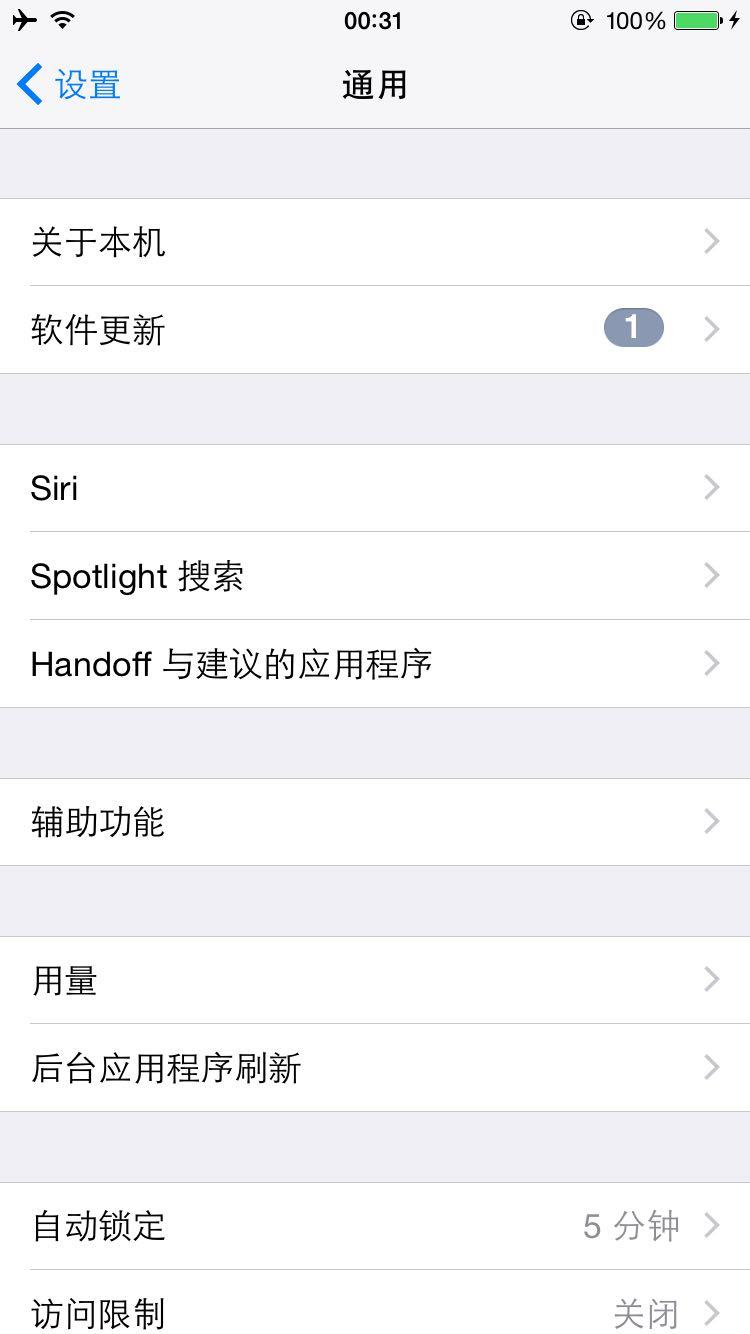The height and width of the screenshot is (1334, 750).
Task: Tap the red update badge showing 1
Action: (632, 328)
